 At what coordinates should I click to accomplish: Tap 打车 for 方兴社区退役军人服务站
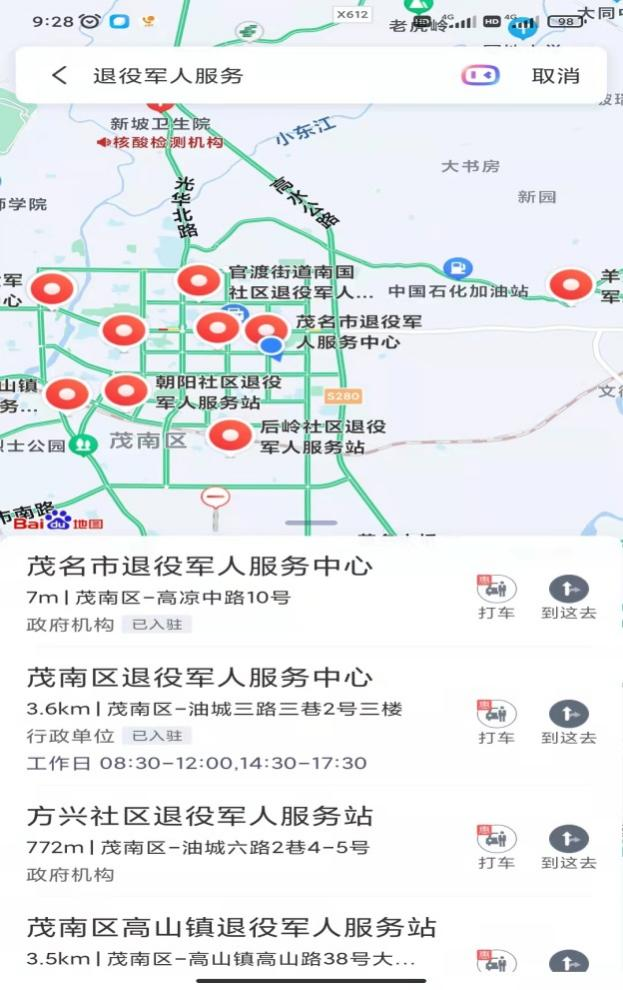(496, 846)
